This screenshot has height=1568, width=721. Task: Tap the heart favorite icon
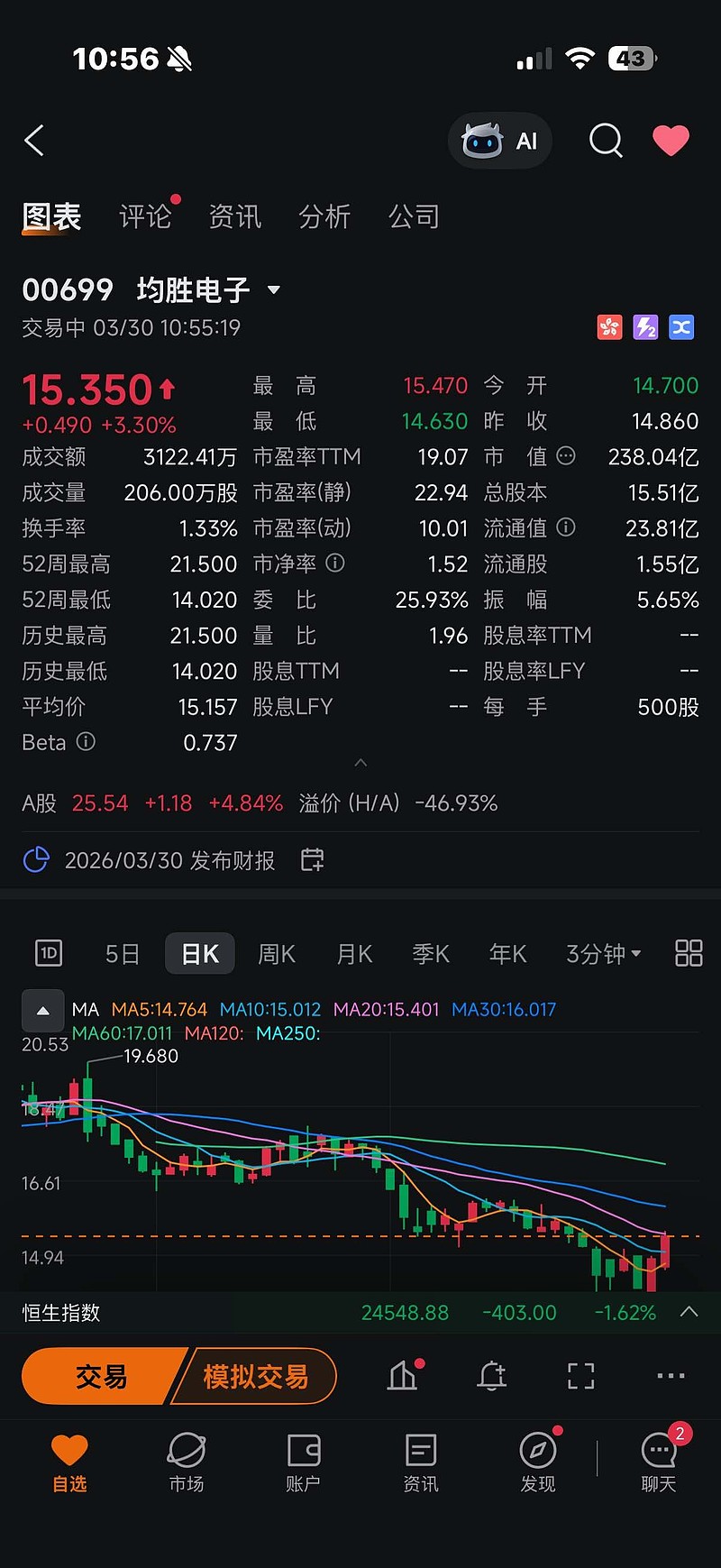coord(671,141)
